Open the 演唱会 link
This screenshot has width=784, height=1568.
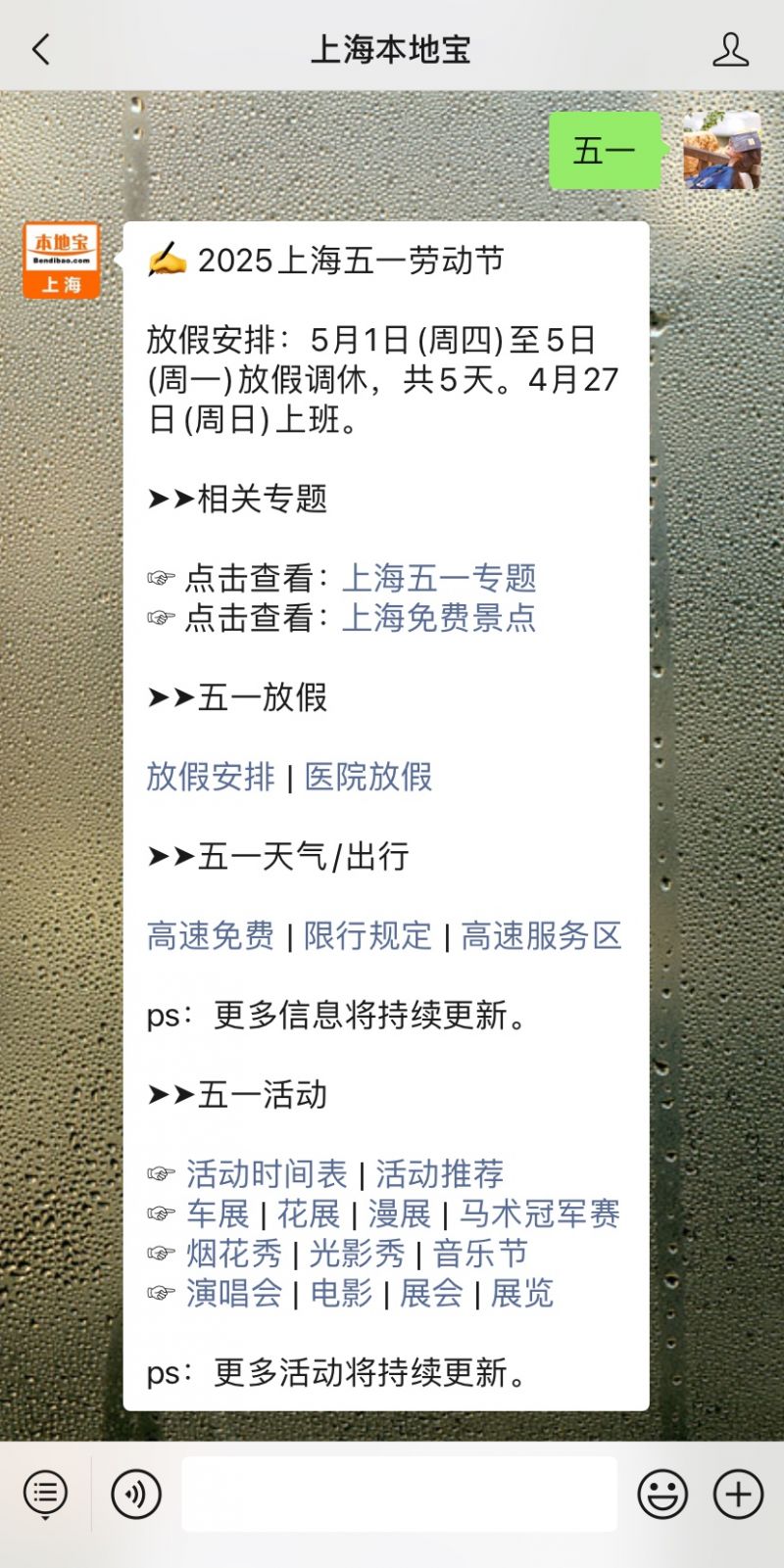point(234,1294)
